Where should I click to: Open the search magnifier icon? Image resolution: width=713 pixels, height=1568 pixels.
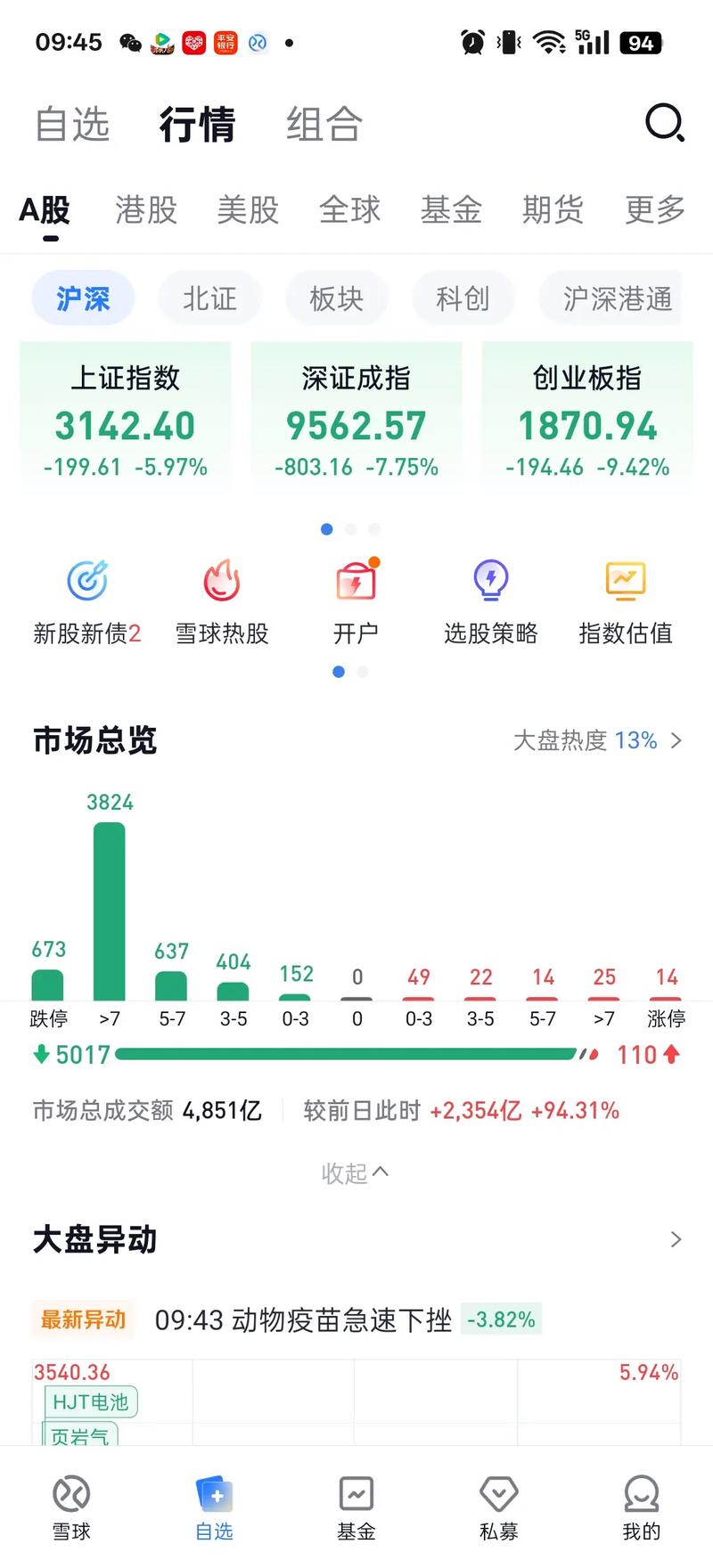(663, 124)
